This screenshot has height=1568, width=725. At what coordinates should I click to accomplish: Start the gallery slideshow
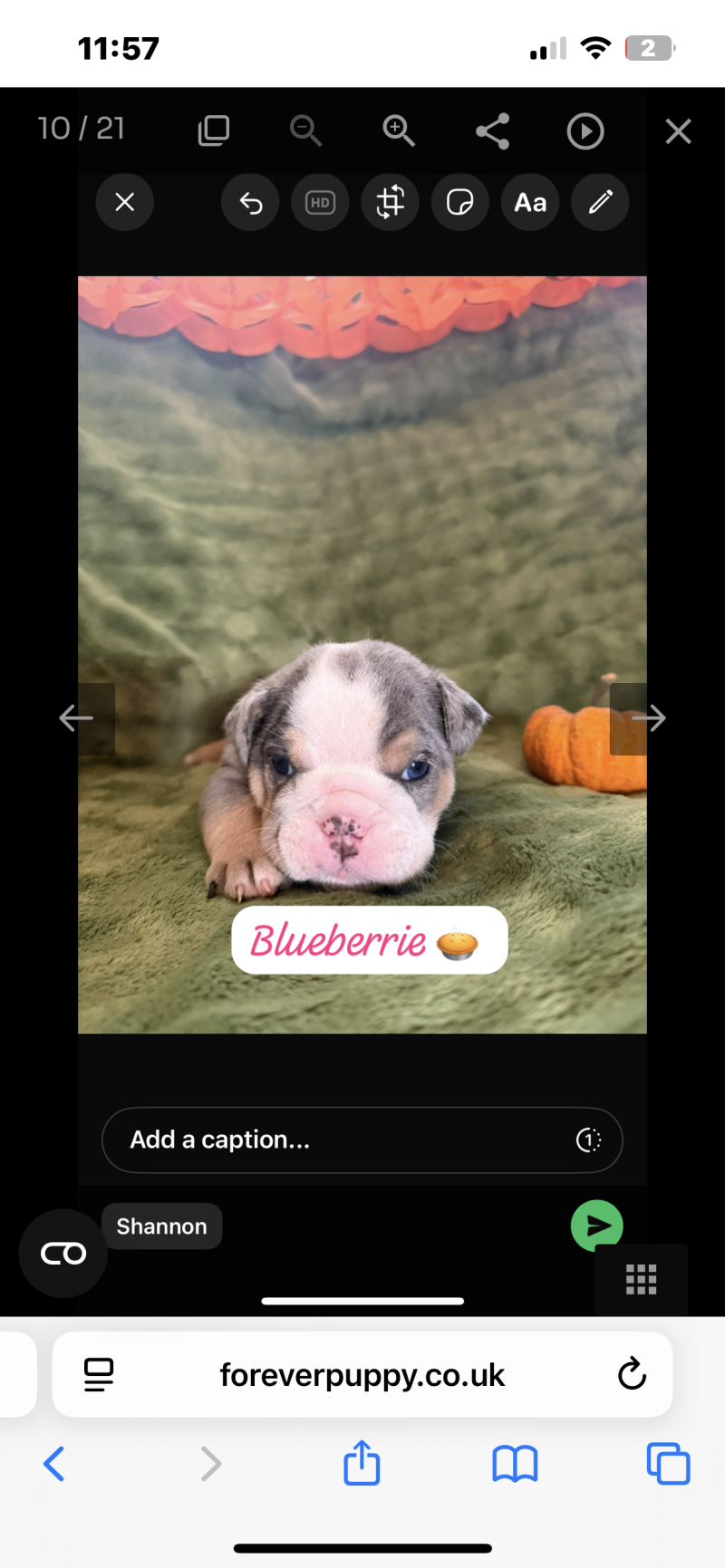tap(585, 132)
